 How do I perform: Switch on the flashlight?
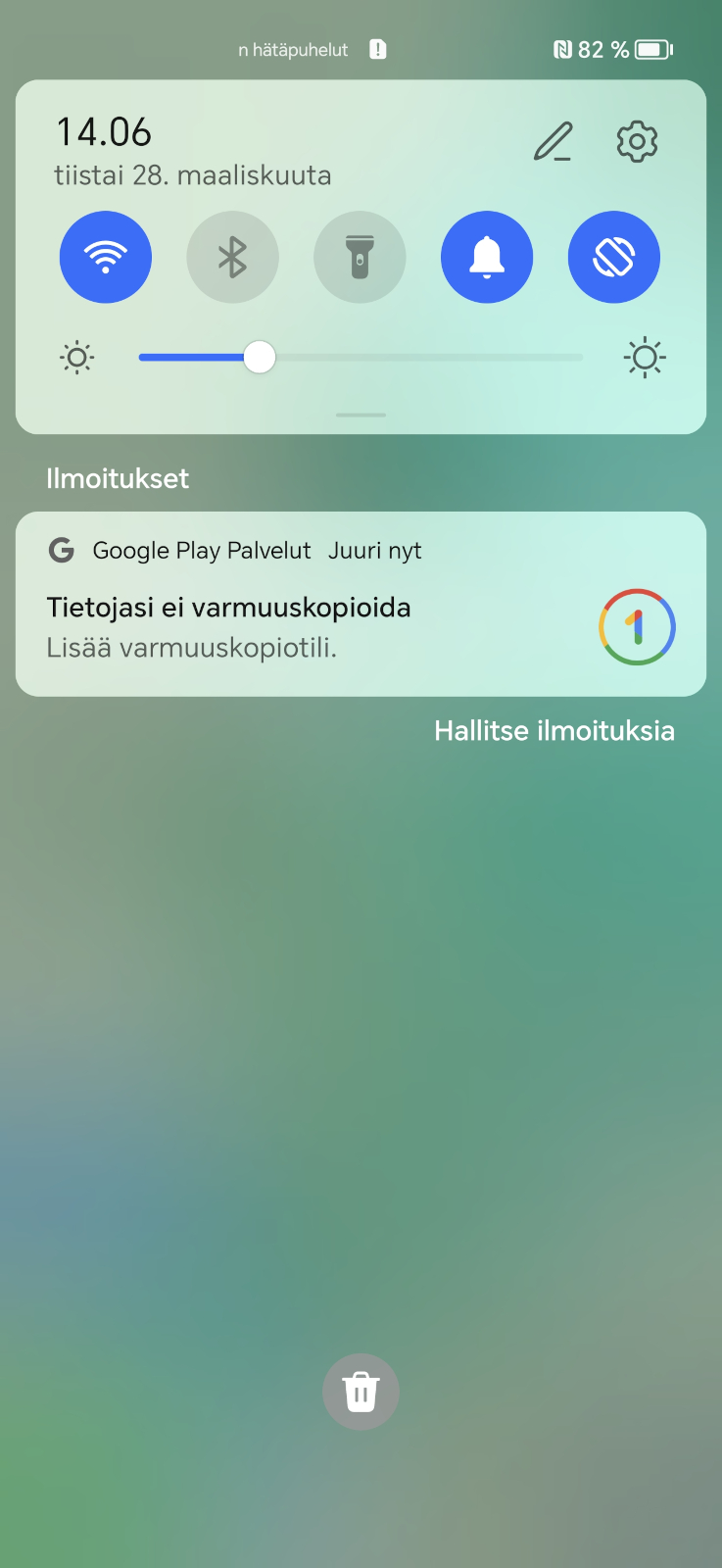tap(360, 257)
